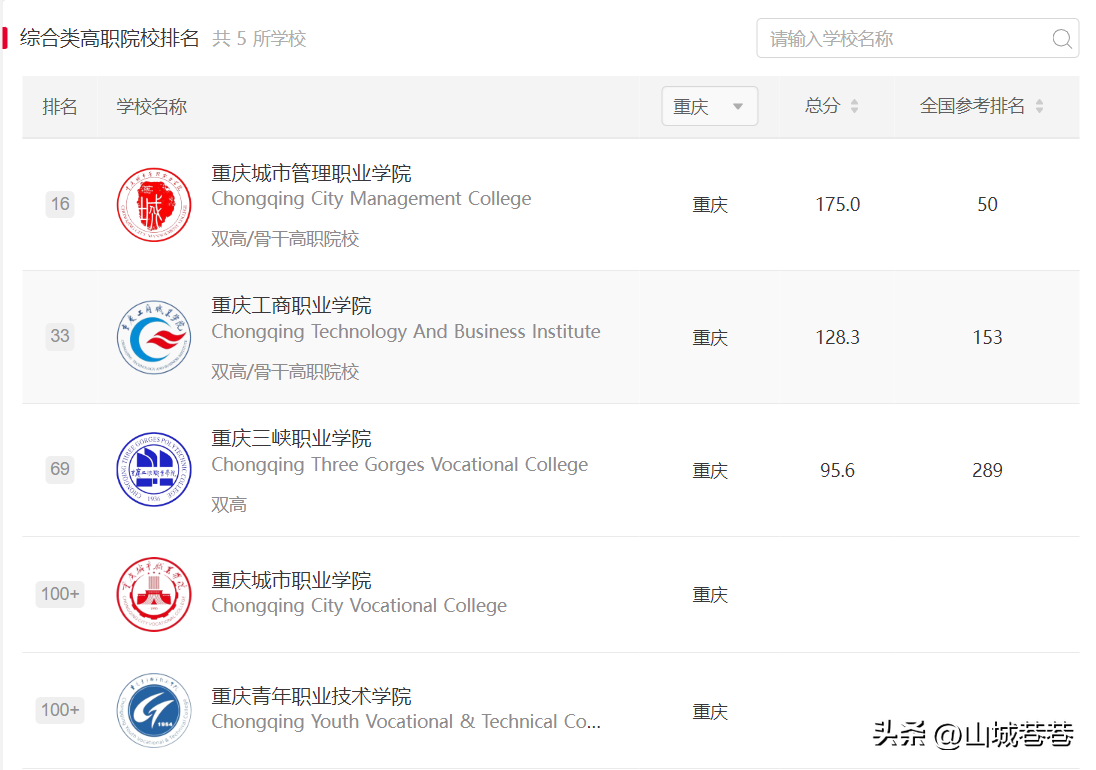Tap the magnifier search icon

1062,38
